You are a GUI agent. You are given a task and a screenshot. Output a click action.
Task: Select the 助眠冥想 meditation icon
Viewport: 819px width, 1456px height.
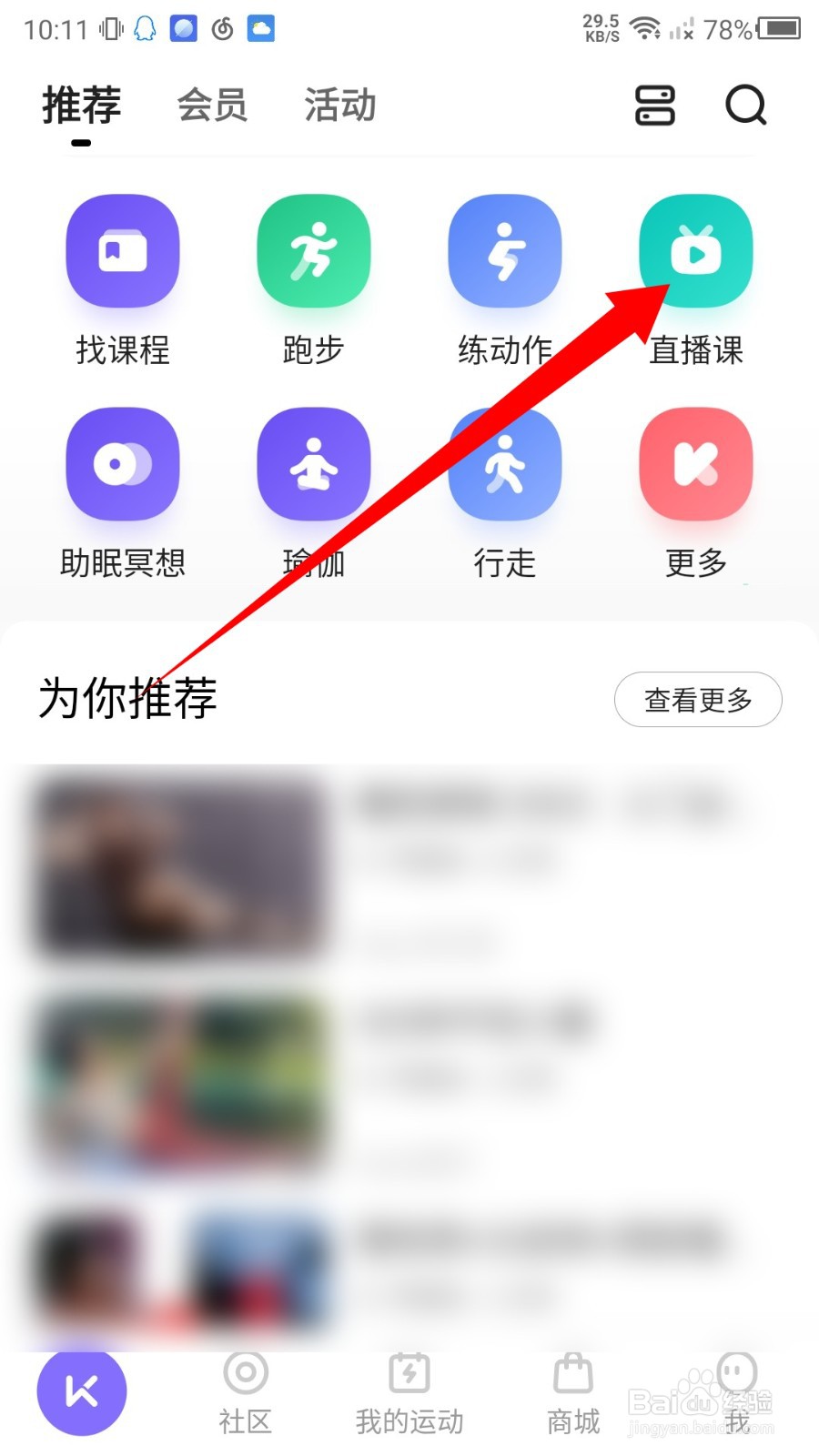tap(123, 464)
